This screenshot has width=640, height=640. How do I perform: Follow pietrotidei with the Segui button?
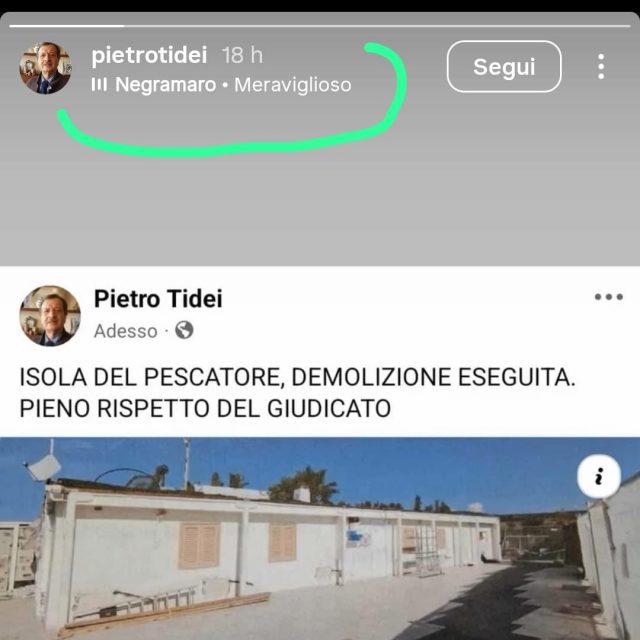[503, 67]
